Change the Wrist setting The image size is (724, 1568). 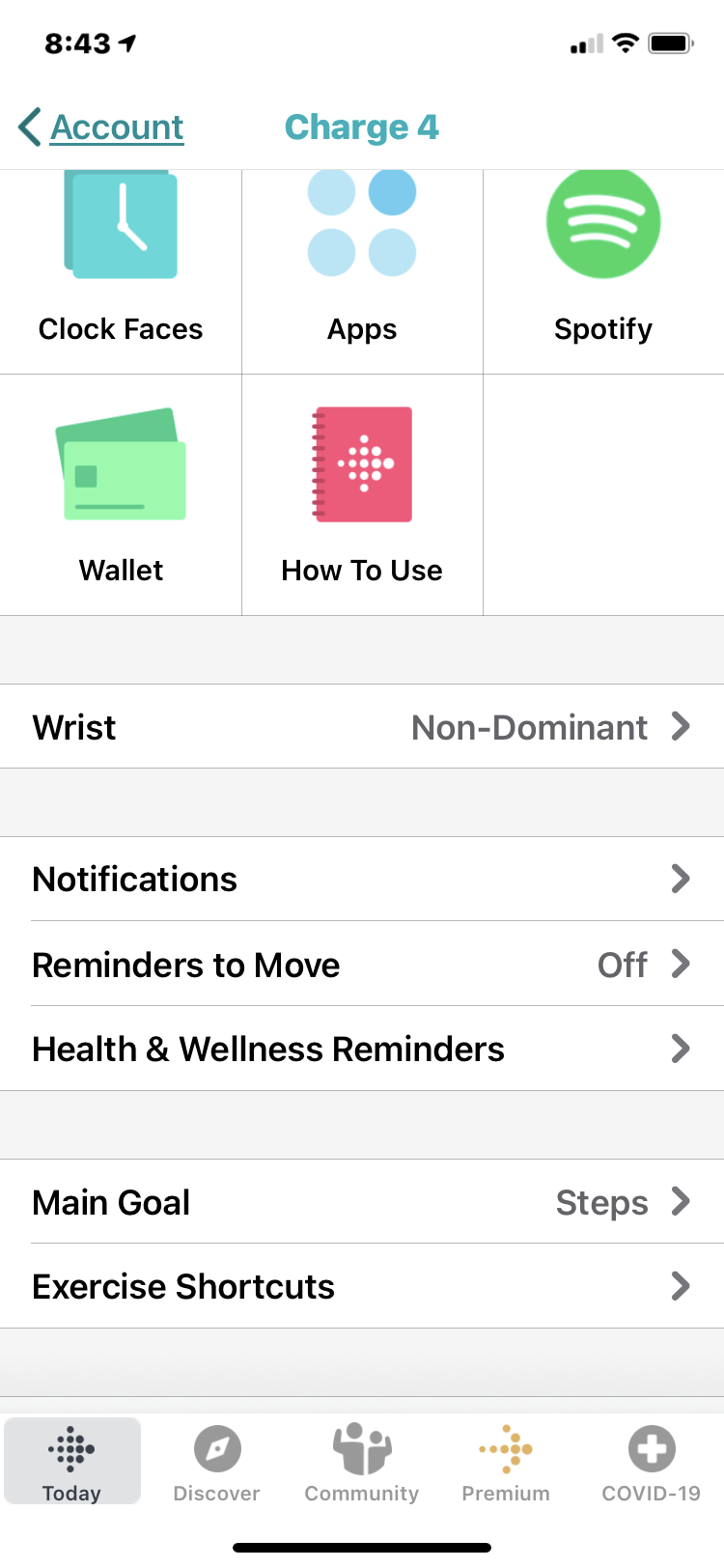[362, 727]
